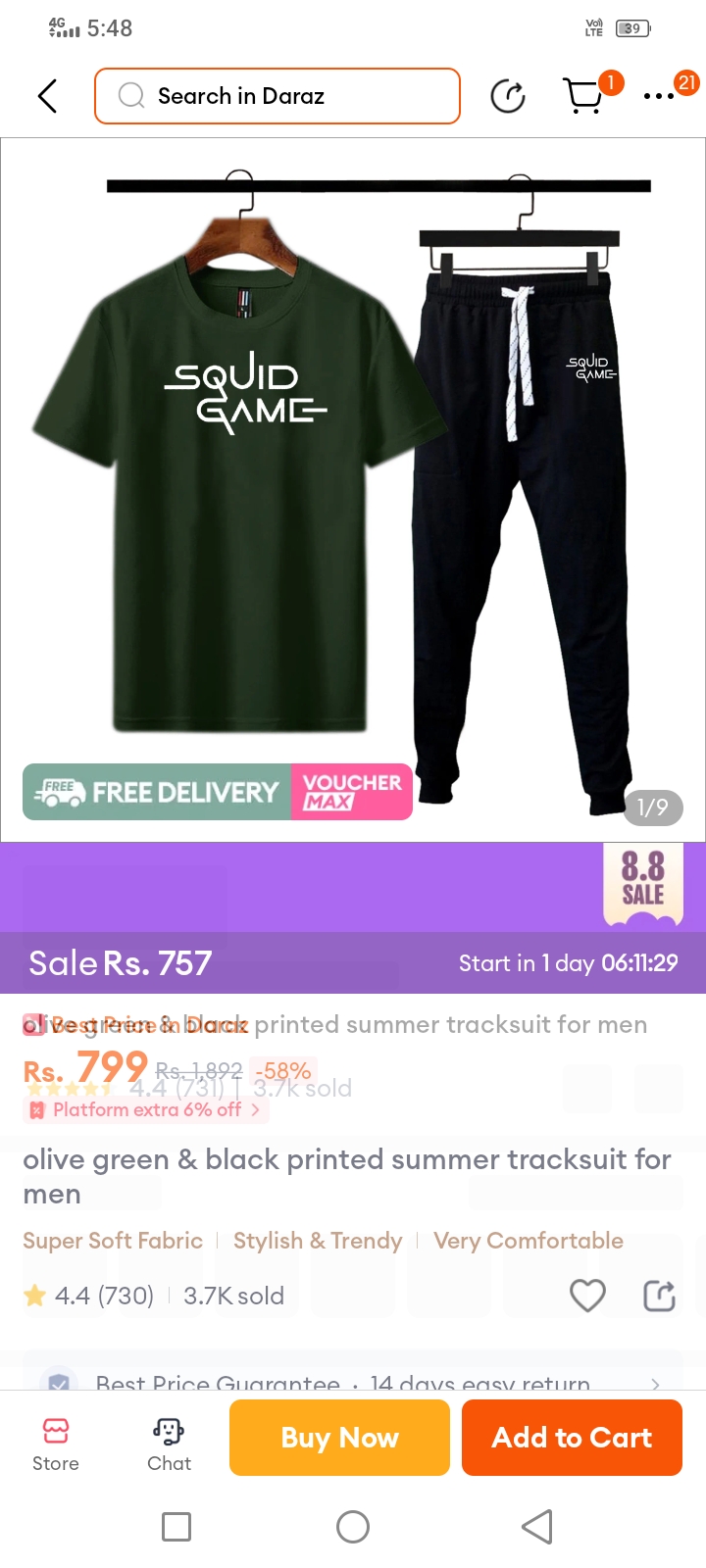Screen dimensions: 706x1568
Task: Open the Platform extra 6% off offer
Action: 147,1109
